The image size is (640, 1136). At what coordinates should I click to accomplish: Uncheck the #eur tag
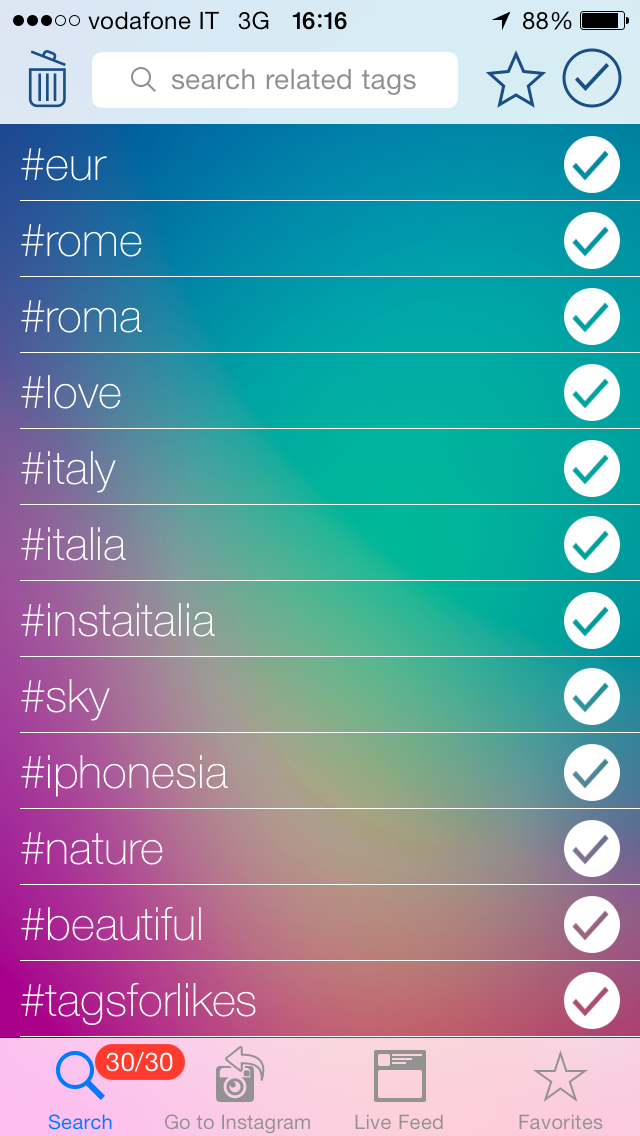tap(592, 165)
